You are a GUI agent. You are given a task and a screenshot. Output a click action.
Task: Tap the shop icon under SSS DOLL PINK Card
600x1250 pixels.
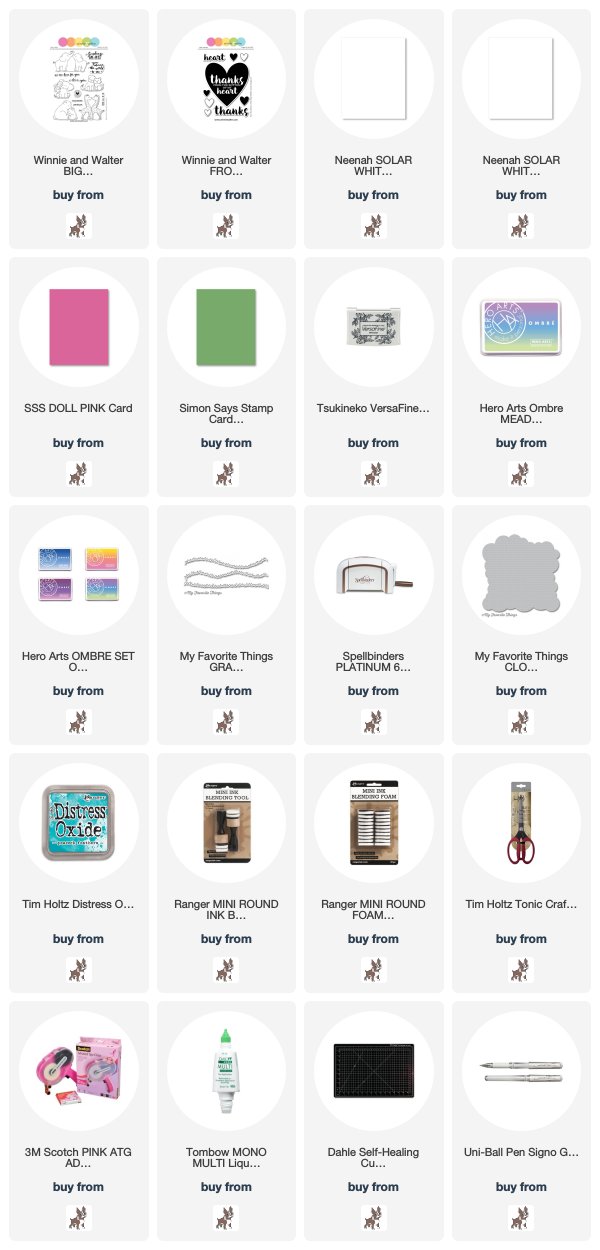click(78, 474)
